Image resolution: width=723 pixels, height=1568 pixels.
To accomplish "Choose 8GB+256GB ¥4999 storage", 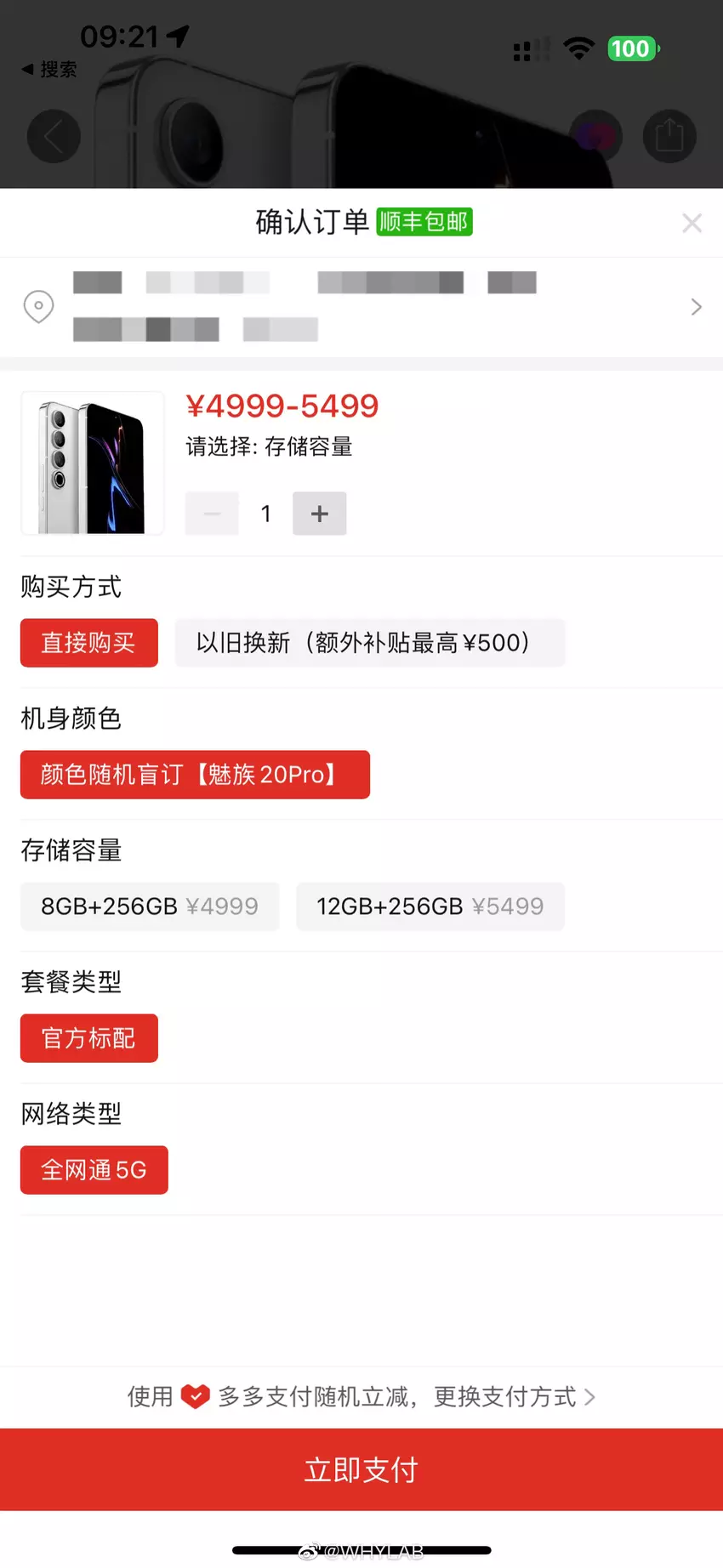I will pos(150,906).
